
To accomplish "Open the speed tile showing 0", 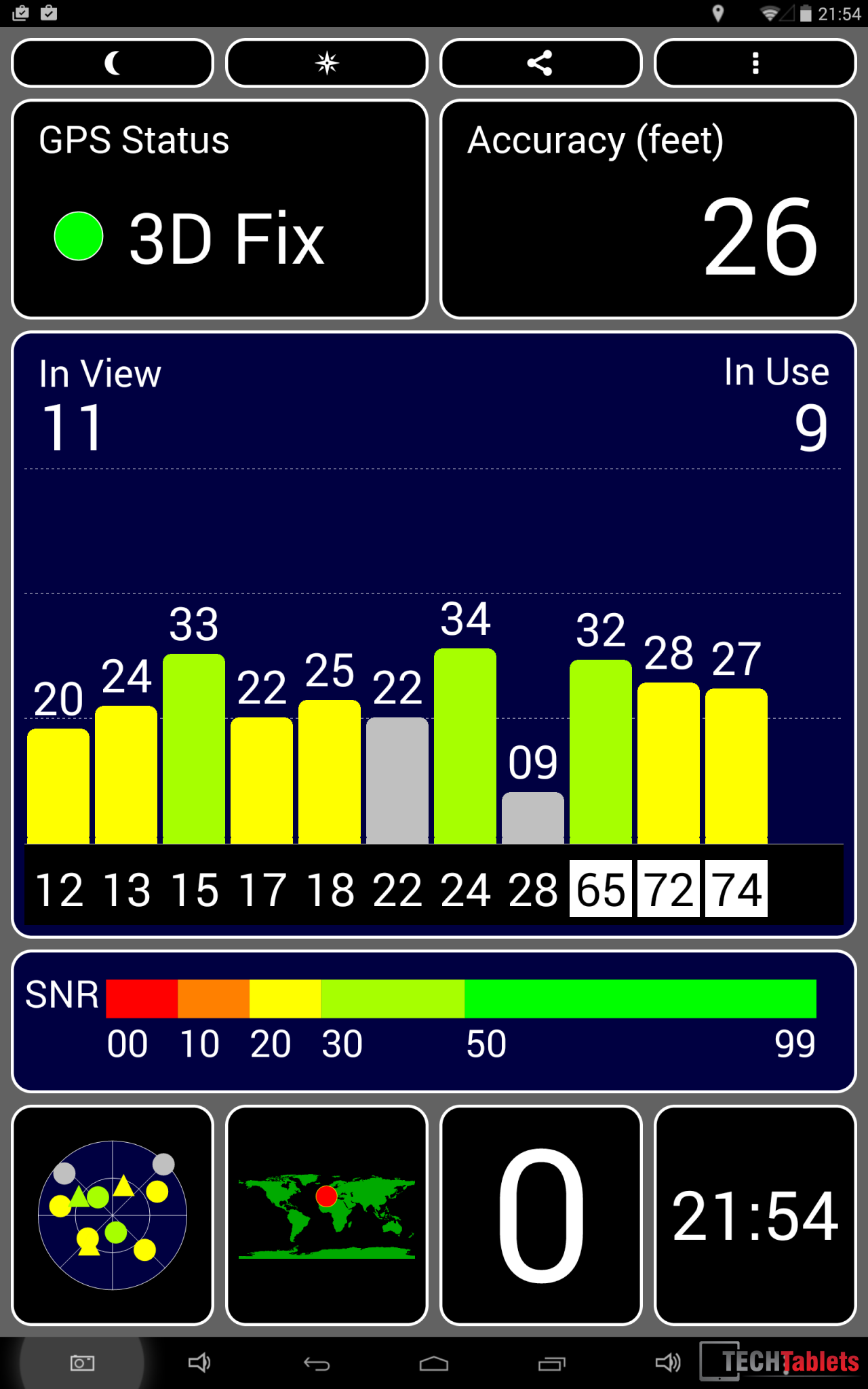I will click(x=541, y=1215).
